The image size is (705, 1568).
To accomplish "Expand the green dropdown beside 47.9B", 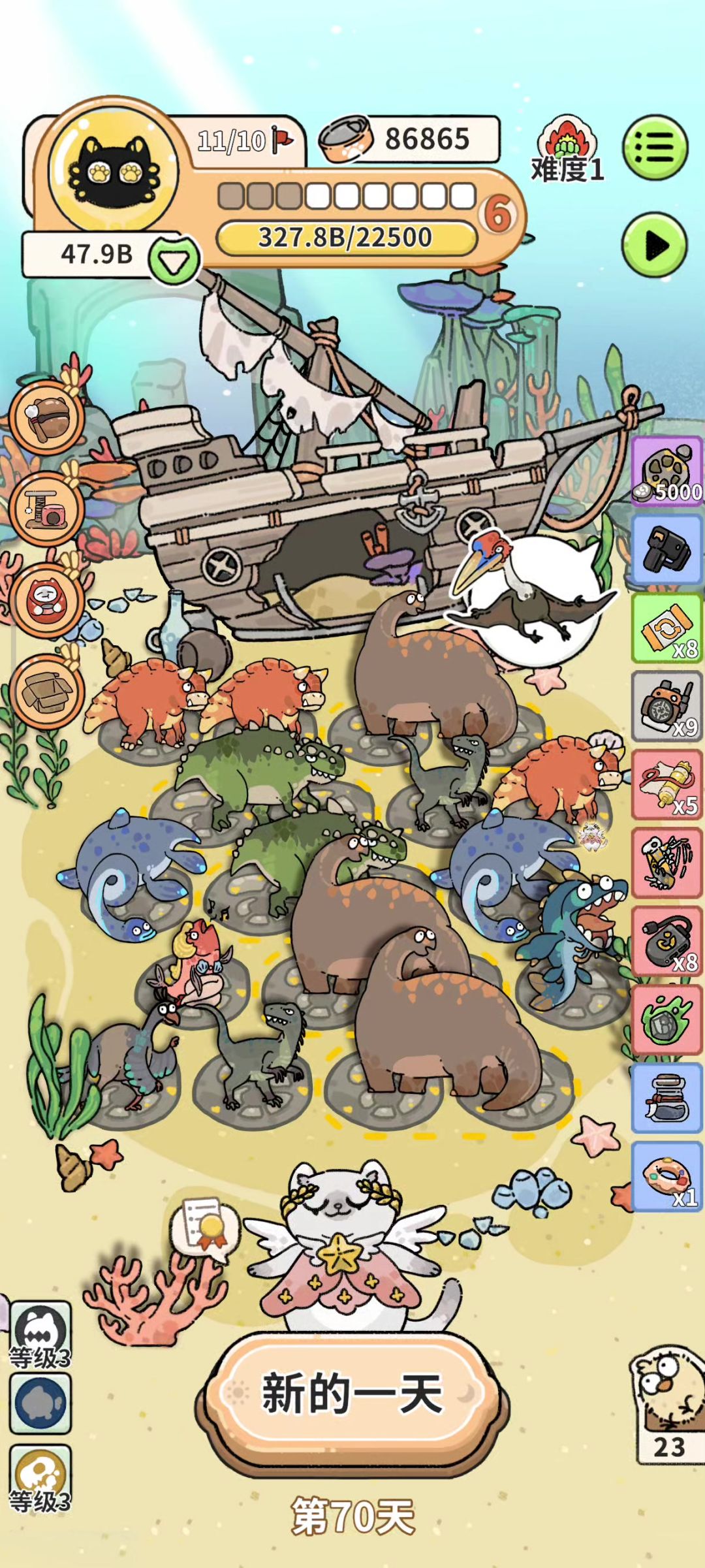I will [174, 261].
